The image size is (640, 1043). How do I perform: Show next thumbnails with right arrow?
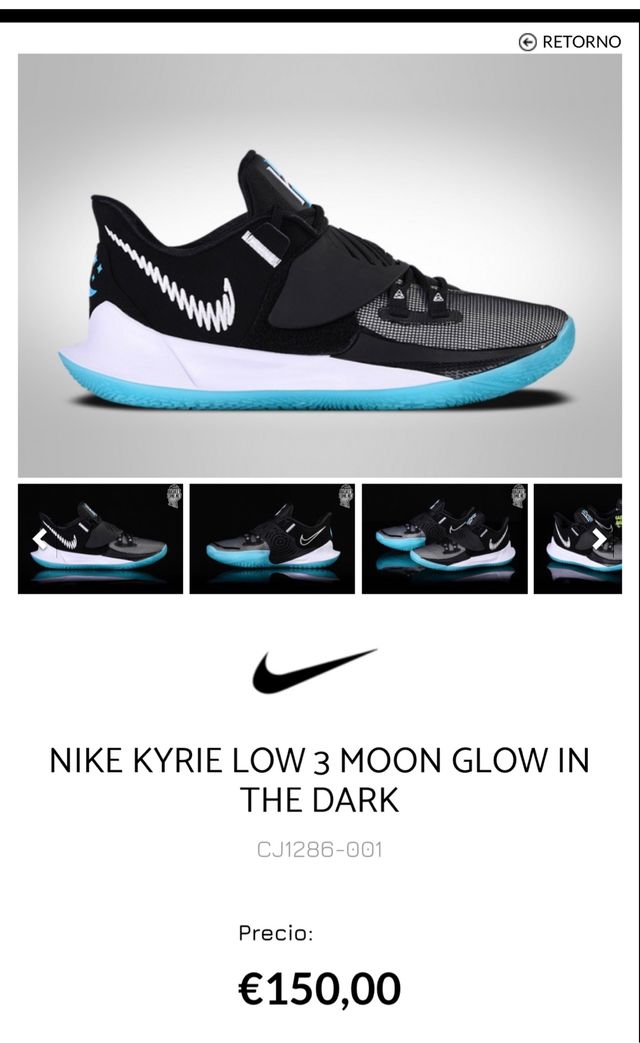[x=599, y=539]
